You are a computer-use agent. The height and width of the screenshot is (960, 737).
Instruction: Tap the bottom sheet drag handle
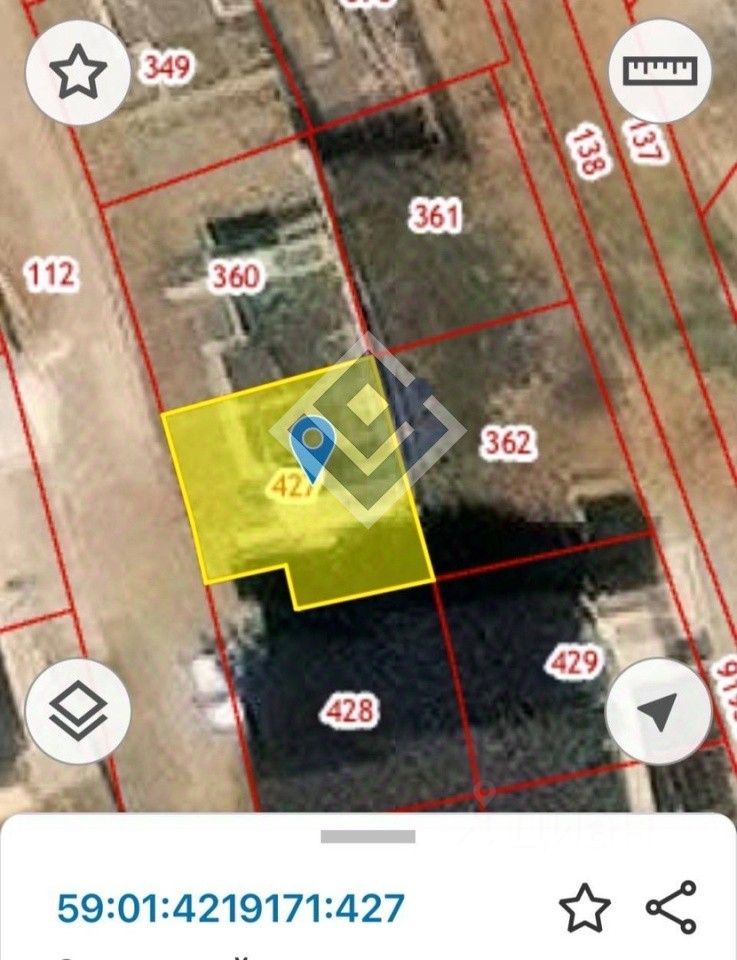pos(368,836)
